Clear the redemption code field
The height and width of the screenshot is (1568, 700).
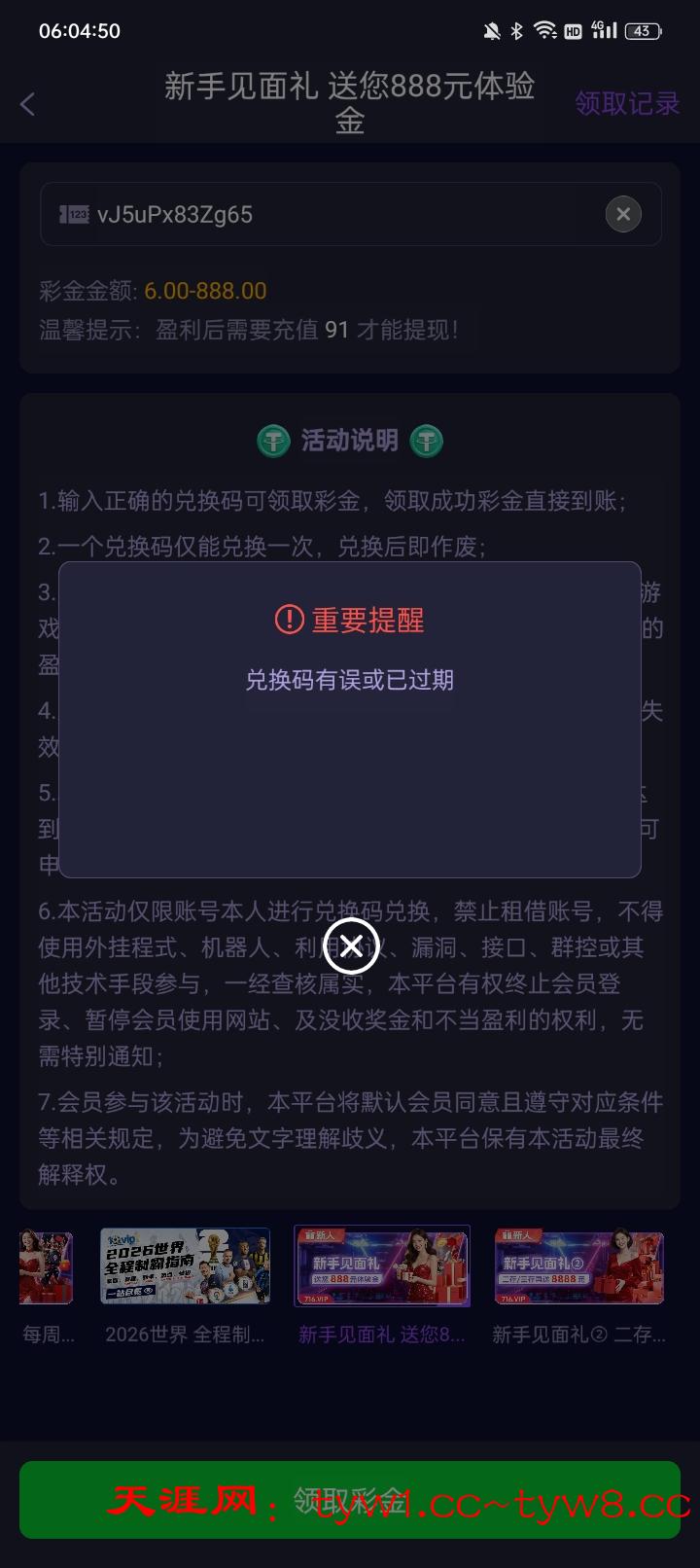[623, 214]
